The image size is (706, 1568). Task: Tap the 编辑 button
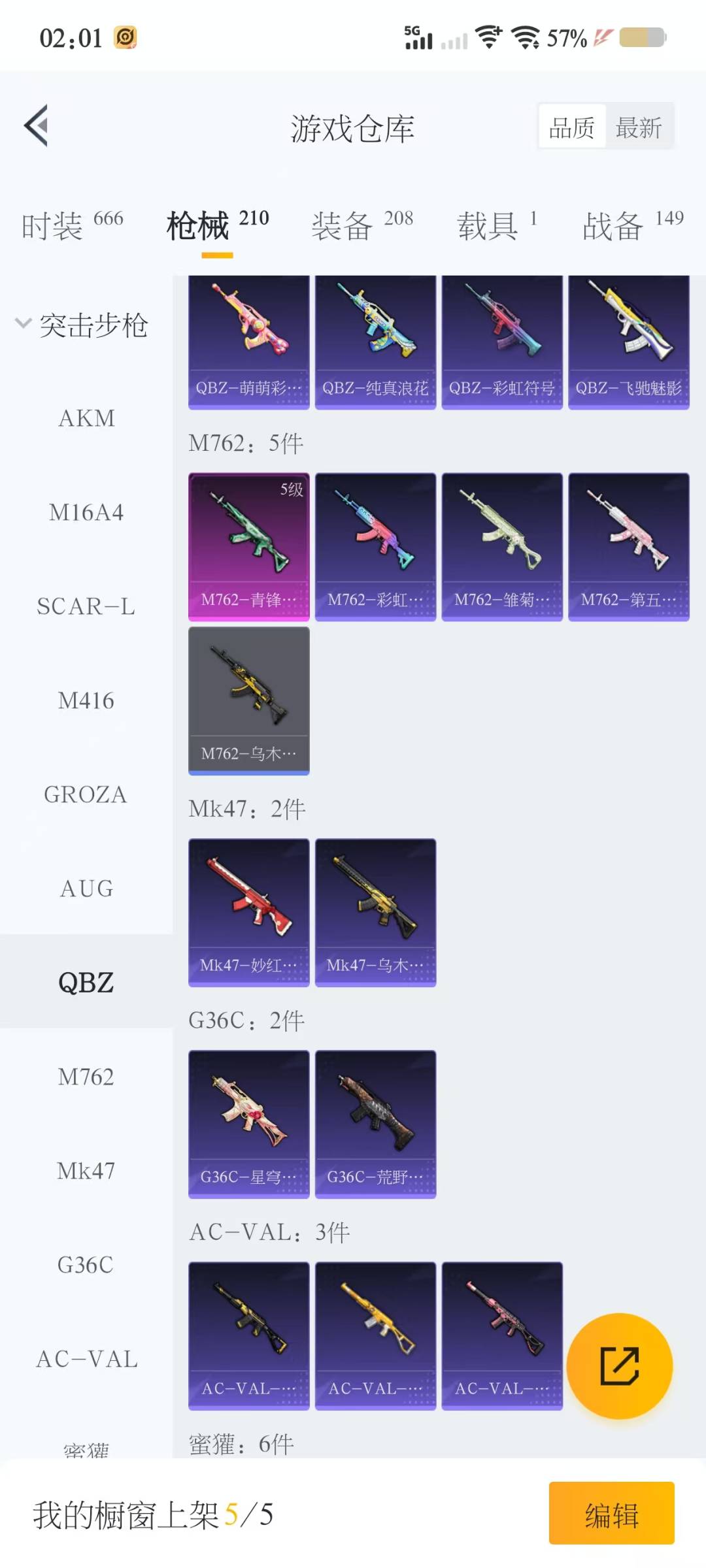(x=611, y=1513)
